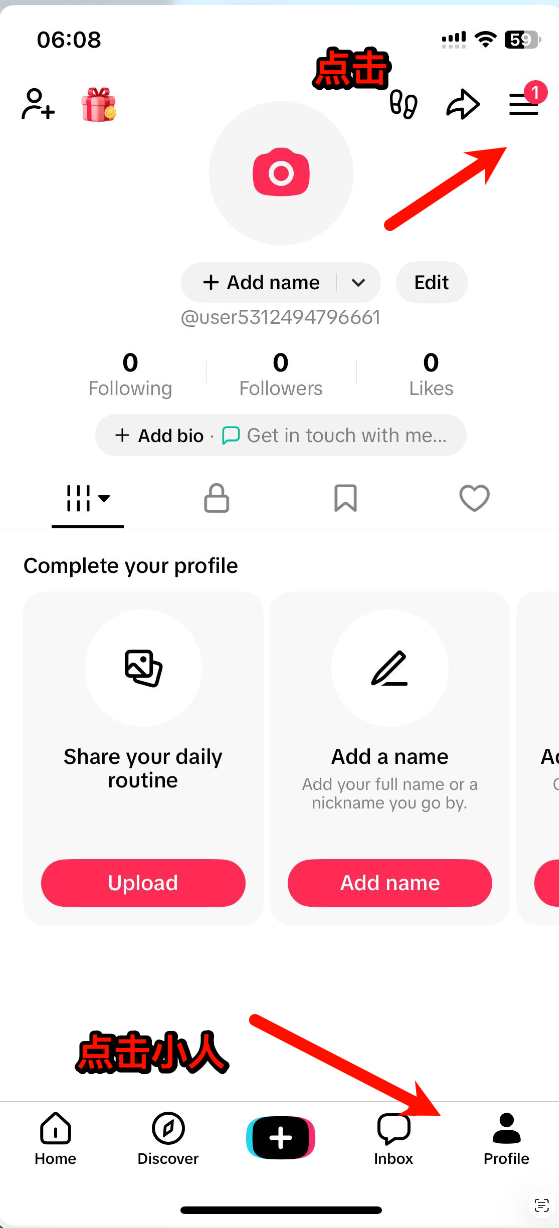Go to the Home tab
559x1228 pixels.
tap(55, 1140)
